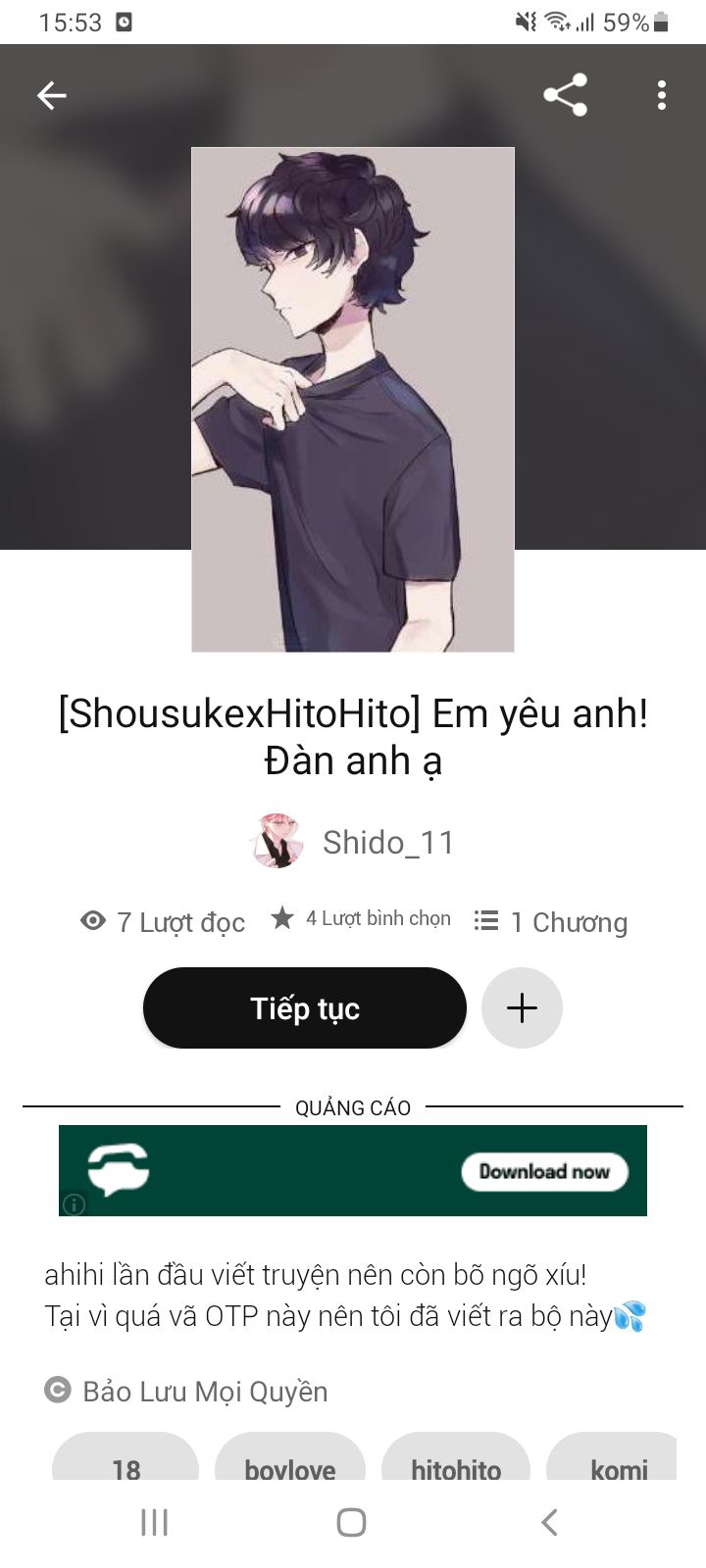The width and height of the screenshot is (706, 1568).
Task: Open the 1 Chương chapter list
Action: pyautogui.click(x=551, y=921)
